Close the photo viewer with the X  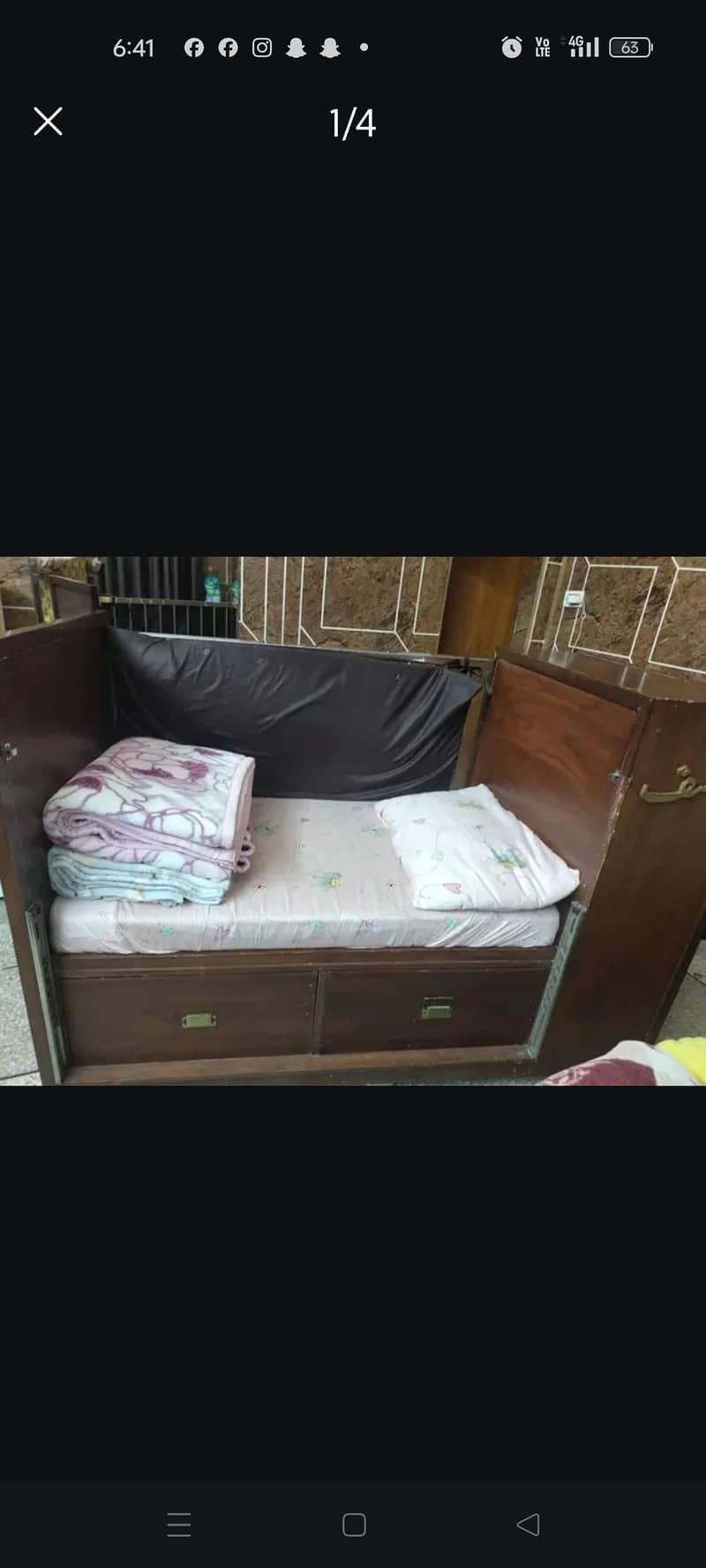47,122
